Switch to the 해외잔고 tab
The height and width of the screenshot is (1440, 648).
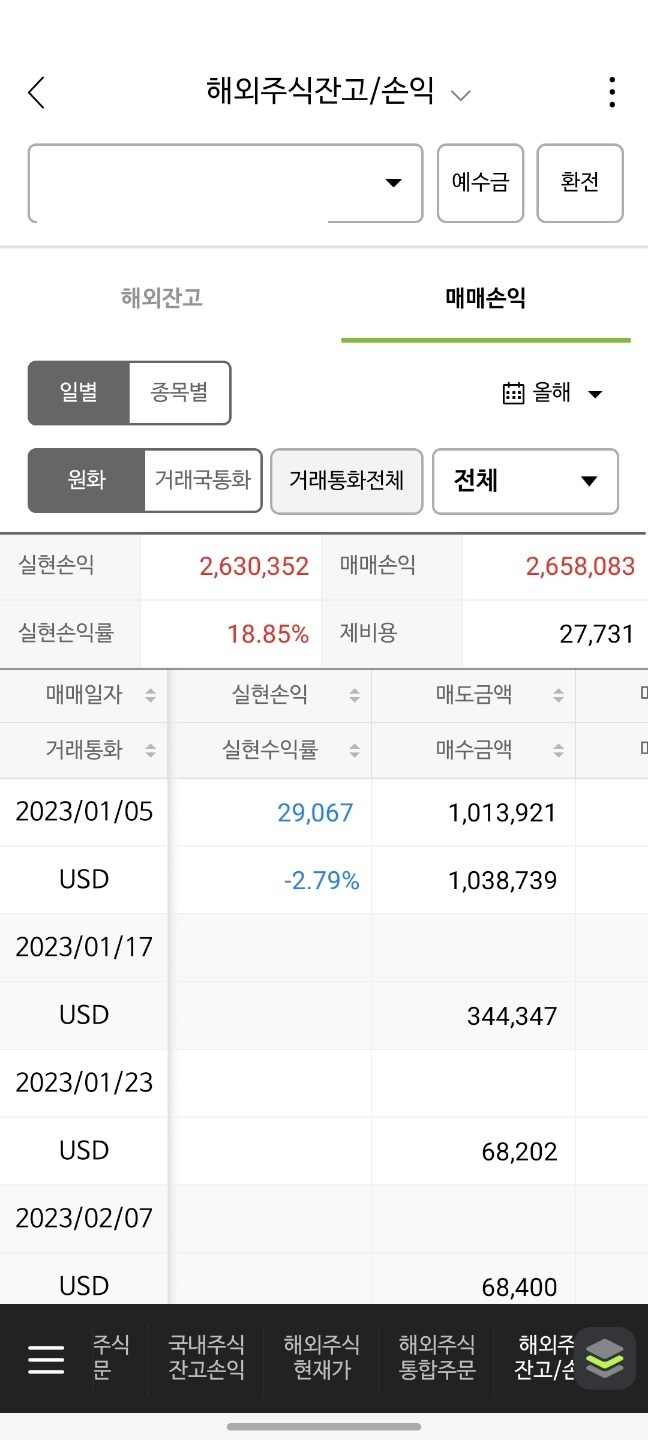point(162,297)
